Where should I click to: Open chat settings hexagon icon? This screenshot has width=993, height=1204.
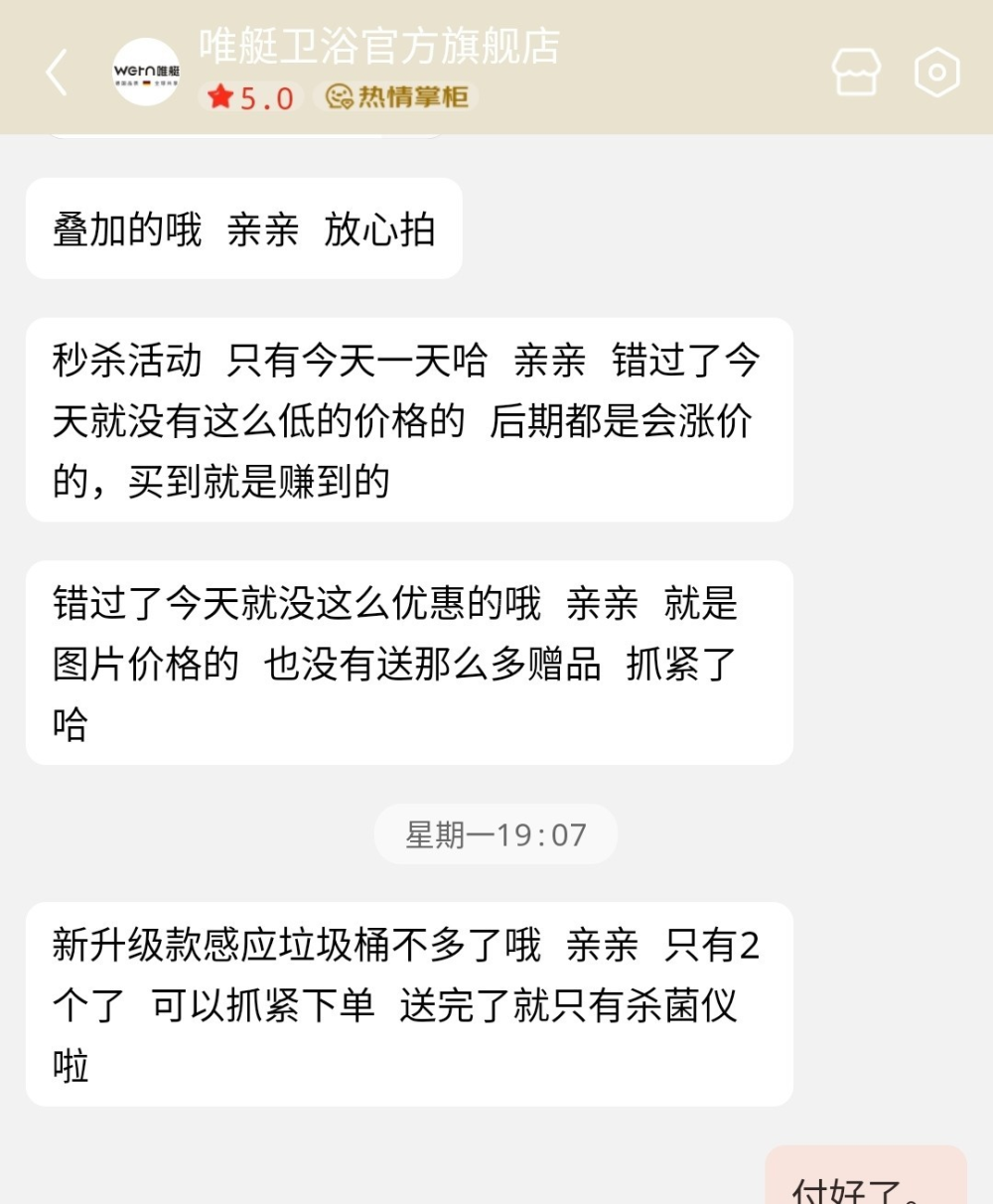point(936,73)
